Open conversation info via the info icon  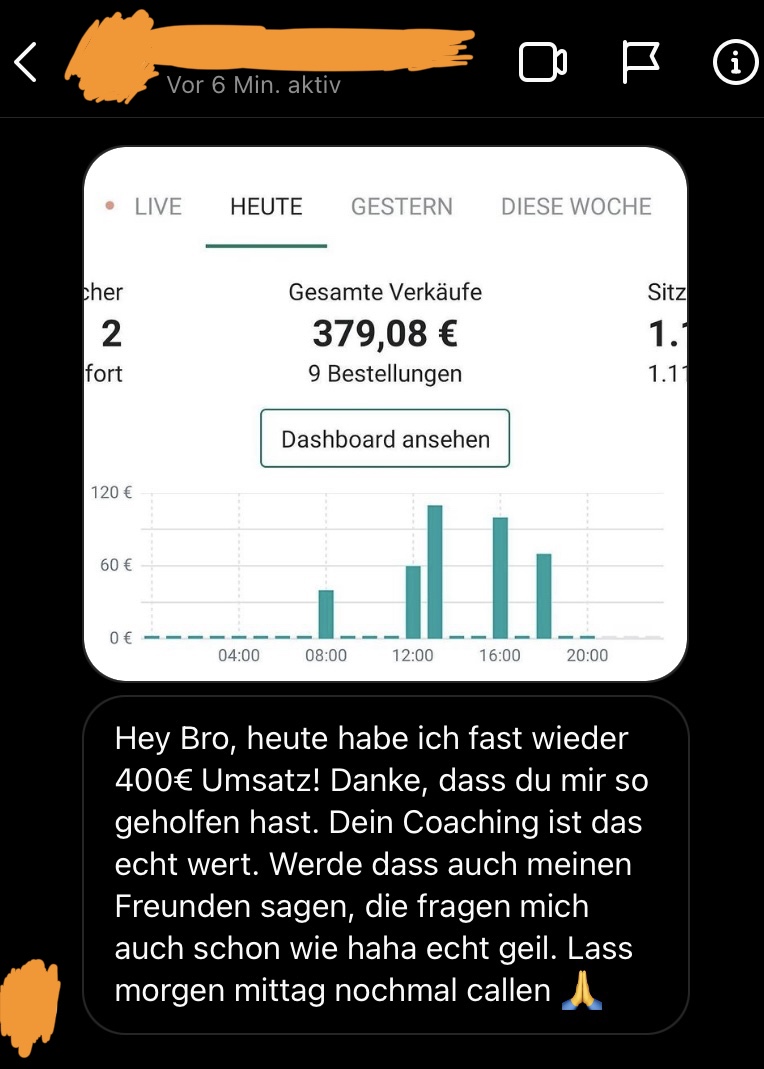(x=735, y=62)
